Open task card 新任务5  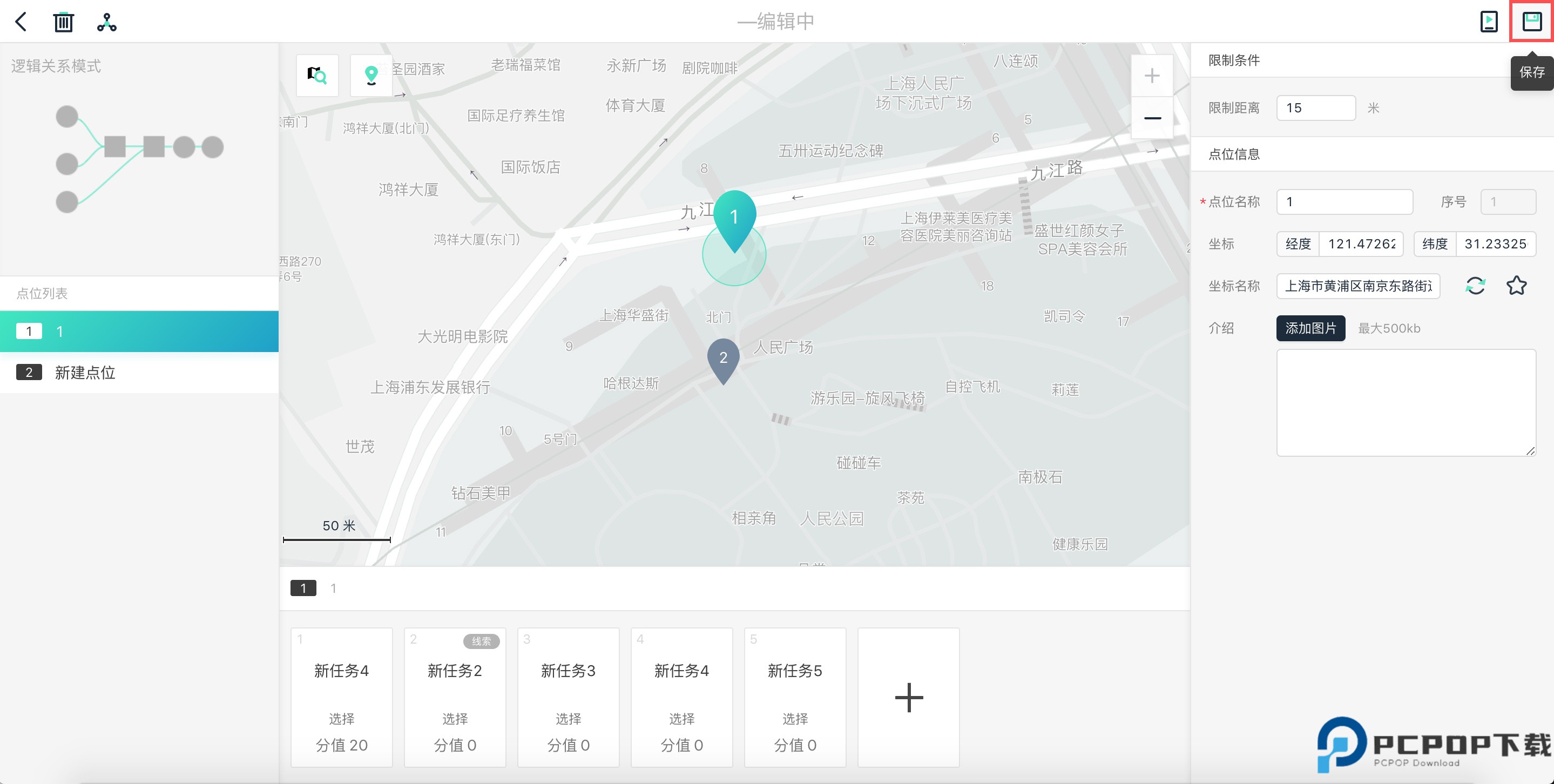coord(794,697)
